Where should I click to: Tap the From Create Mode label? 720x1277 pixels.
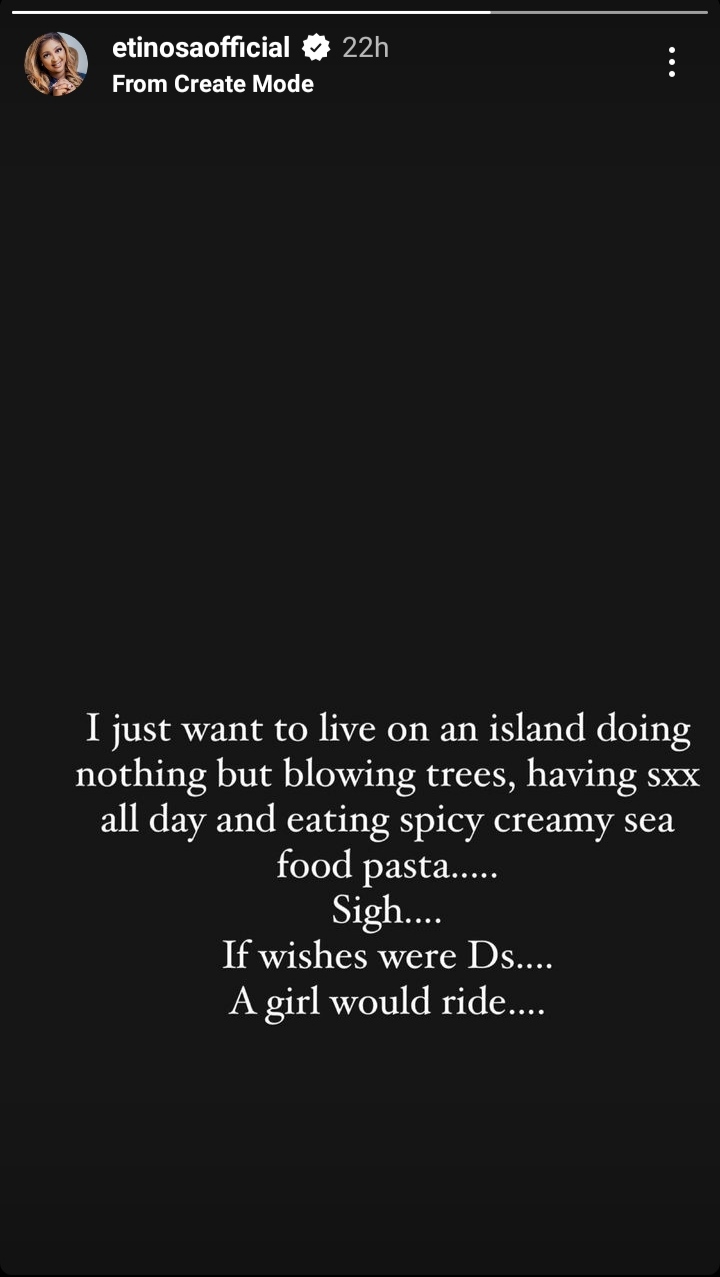pyautogui.click(x=212, y=84)
